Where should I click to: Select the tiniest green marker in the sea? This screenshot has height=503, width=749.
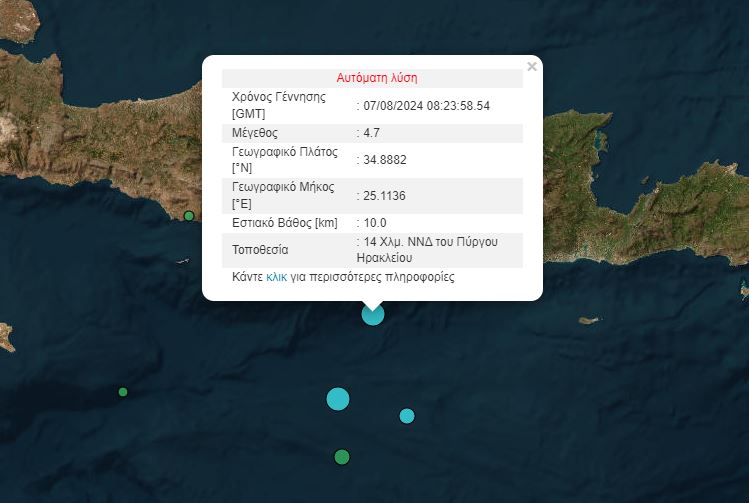123,392
